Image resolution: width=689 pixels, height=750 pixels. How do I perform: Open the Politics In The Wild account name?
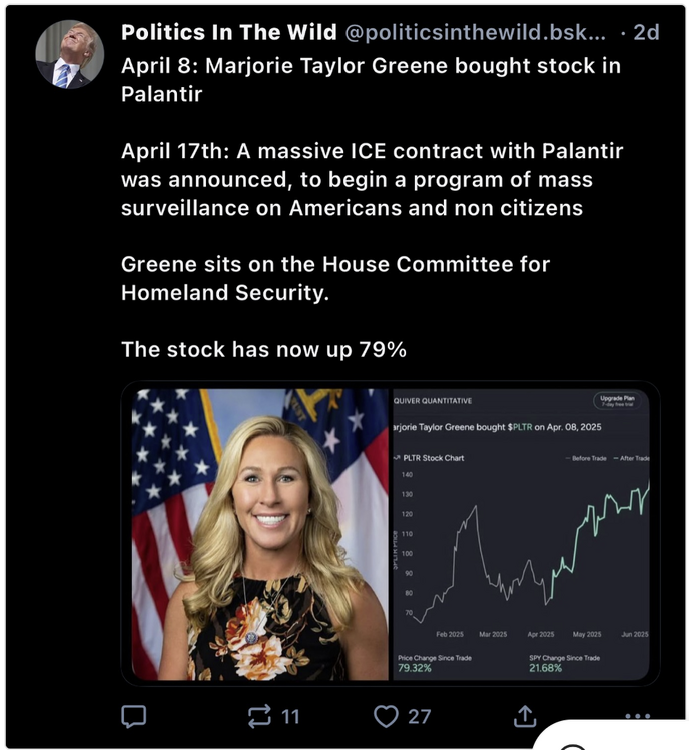coord(228,32)
